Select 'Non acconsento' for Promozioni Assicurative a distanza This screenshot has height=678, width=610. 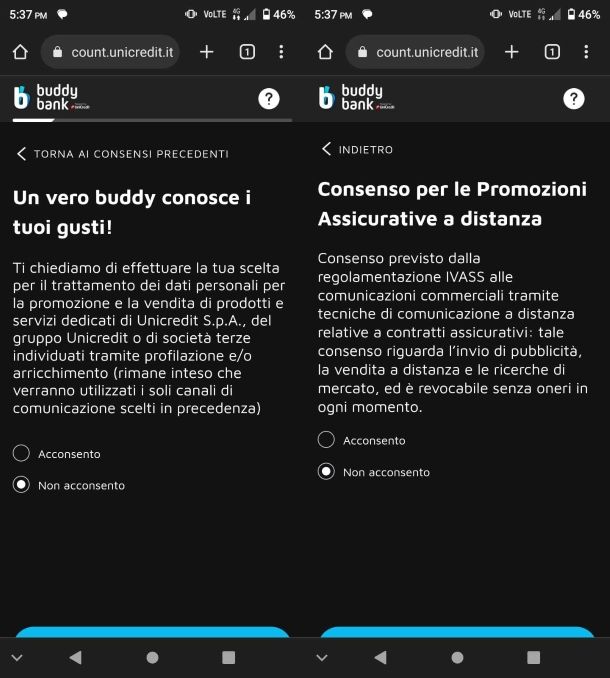click(326, 471)
